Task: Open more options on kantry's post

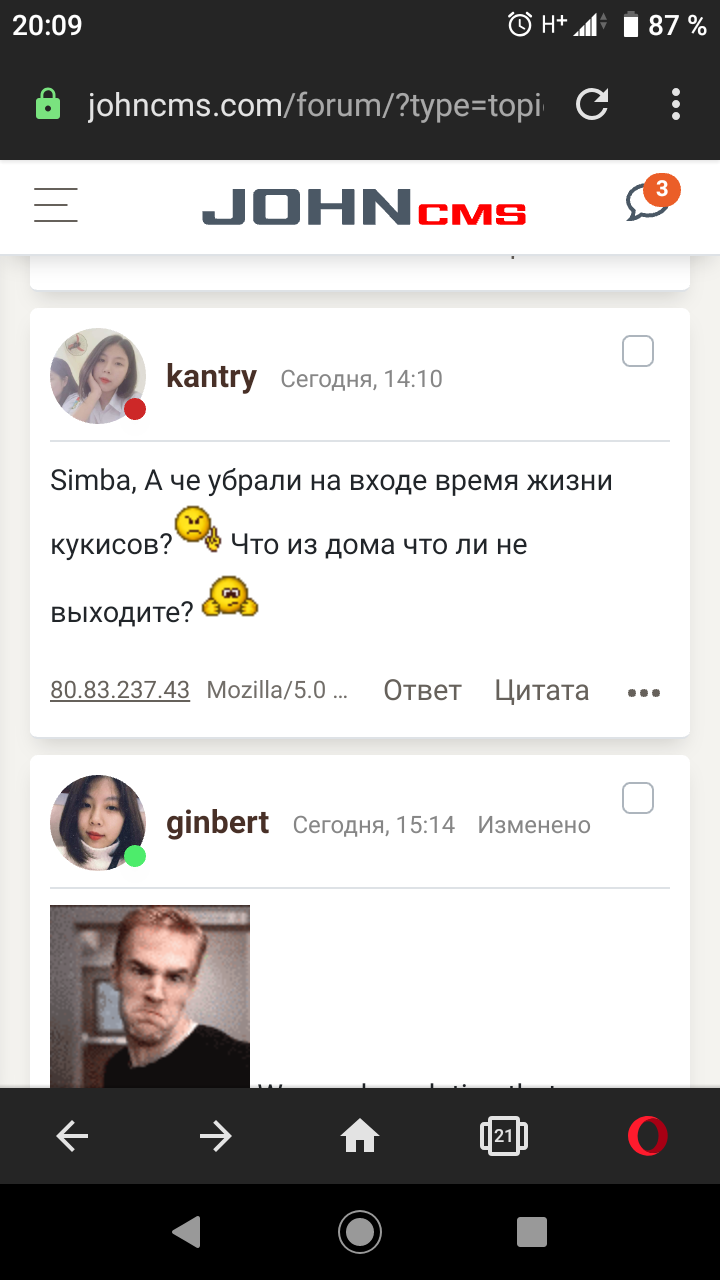Action: coord(644,692)
